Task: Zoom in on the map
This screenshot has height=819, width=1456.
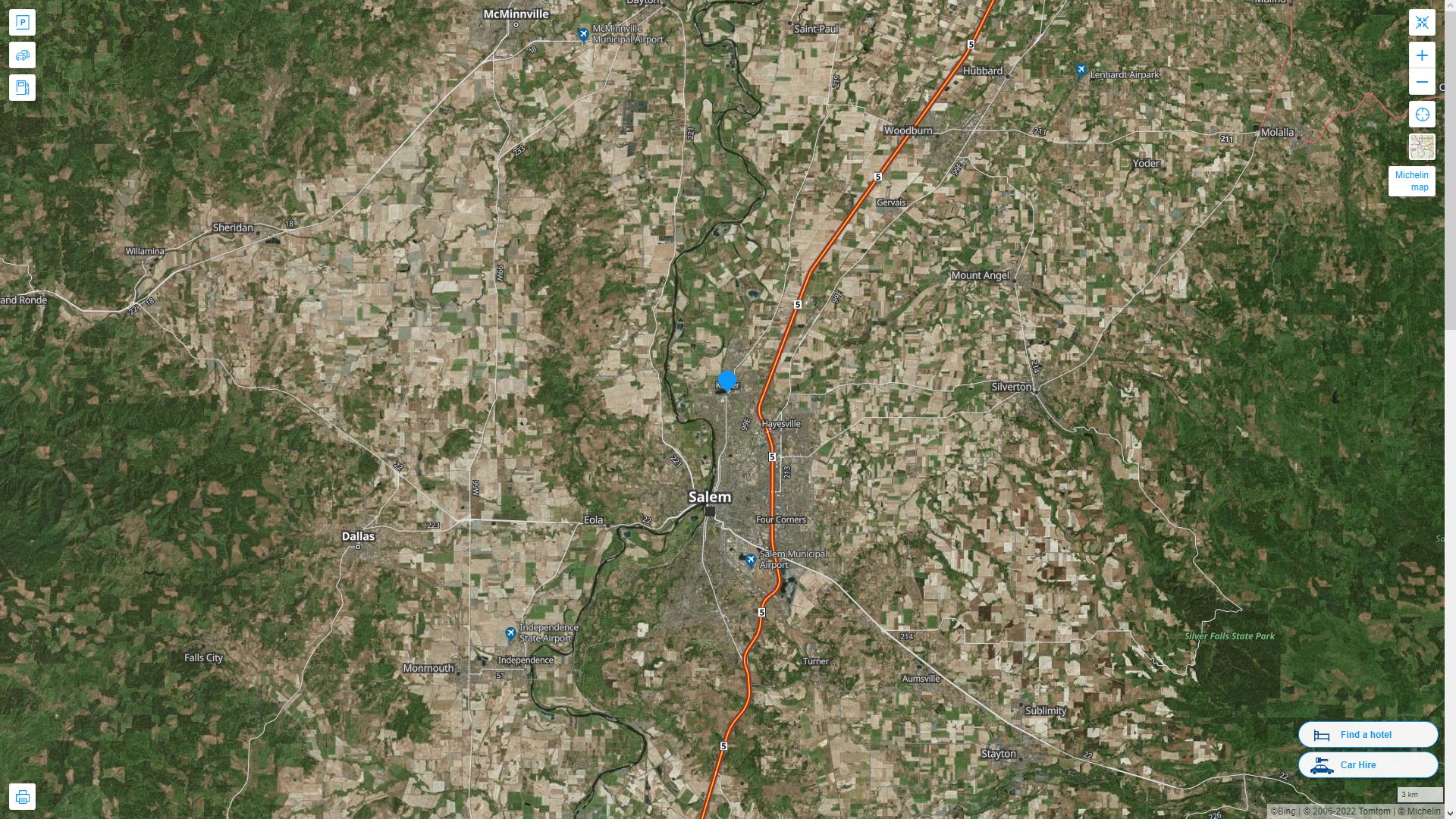Action: coord(1422,55)
